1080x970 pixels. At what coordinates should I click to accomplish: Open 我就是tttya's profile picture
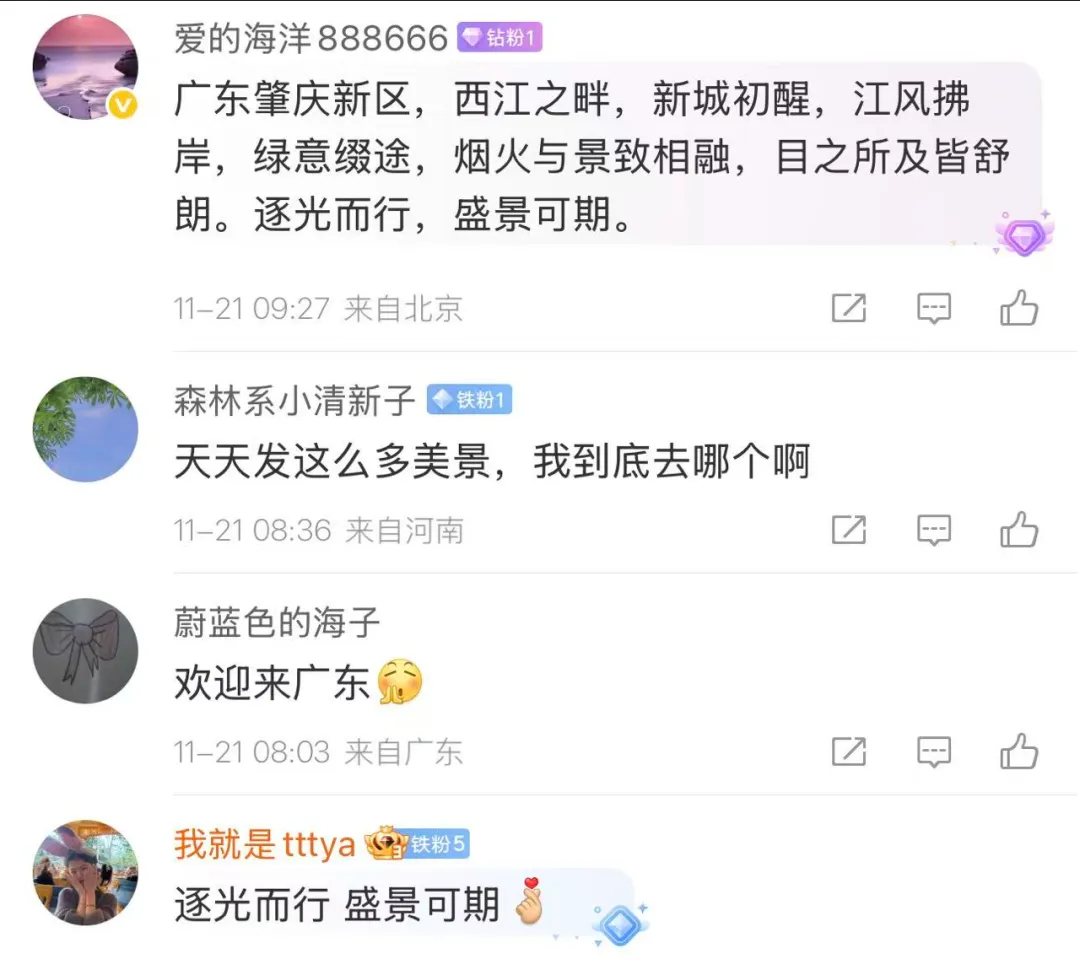click(85, 873)
